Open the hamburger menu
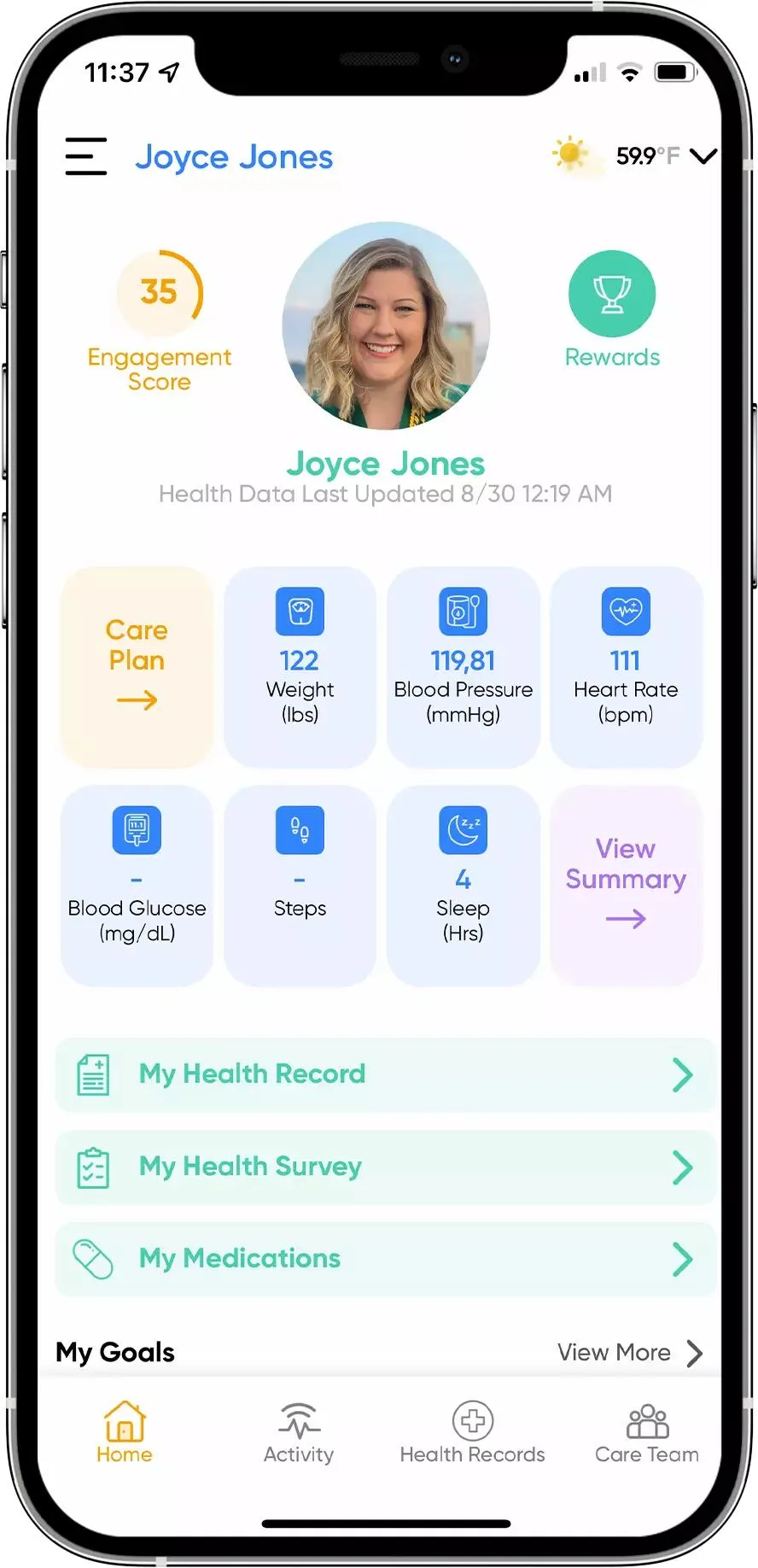The height and width of the screenshot is (1568, 758). click(x=86, y=157)
